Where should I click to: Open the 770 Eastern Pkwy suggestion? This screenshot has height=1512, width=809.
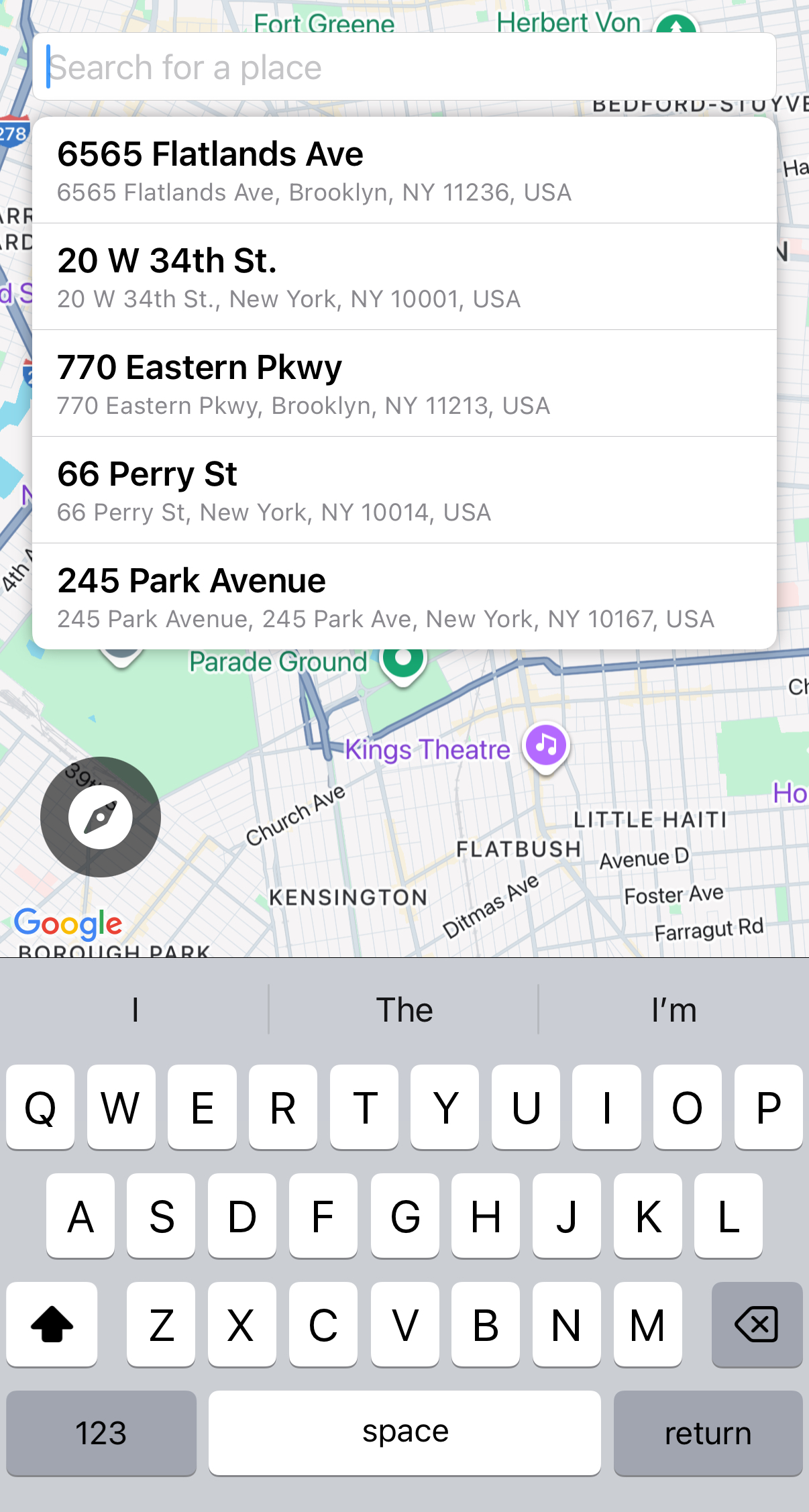pos(404,384)
